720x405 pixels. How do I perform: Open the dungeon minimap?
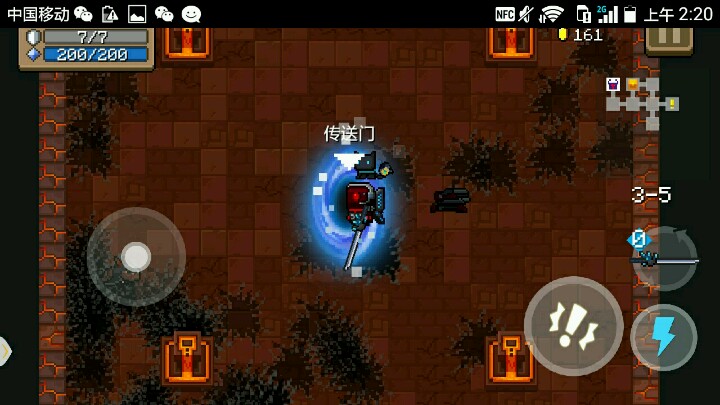pyautogui.click(x=643, y=101)
